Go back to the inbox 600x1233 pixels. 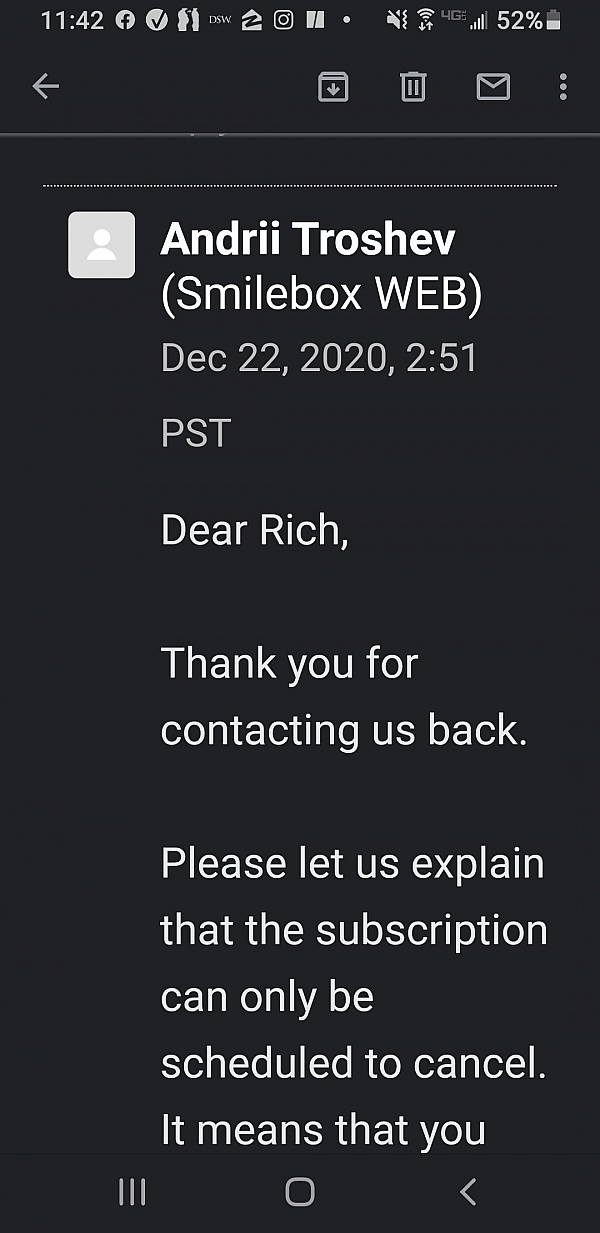click(x=46, y=87)
